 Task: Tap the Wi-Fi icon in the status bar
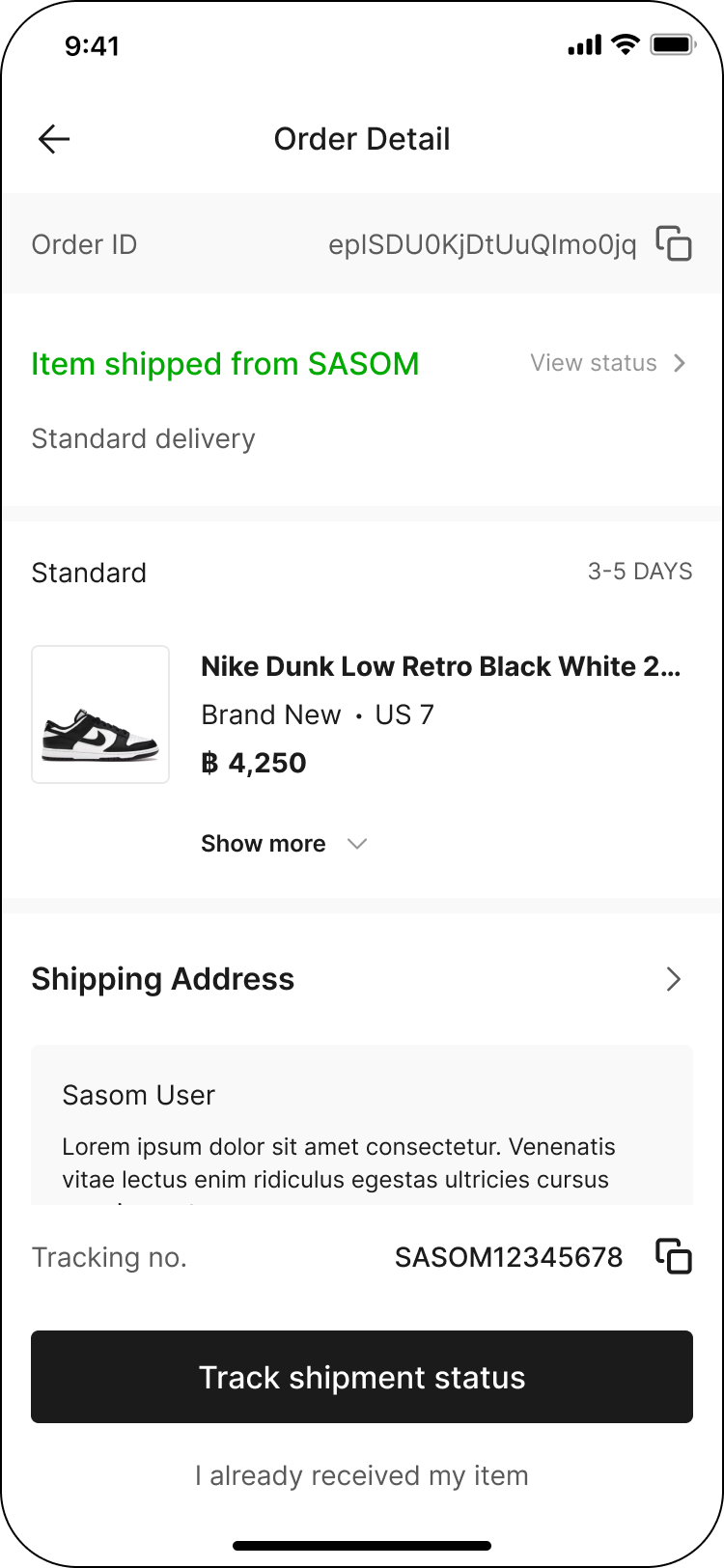coord(624,43)
